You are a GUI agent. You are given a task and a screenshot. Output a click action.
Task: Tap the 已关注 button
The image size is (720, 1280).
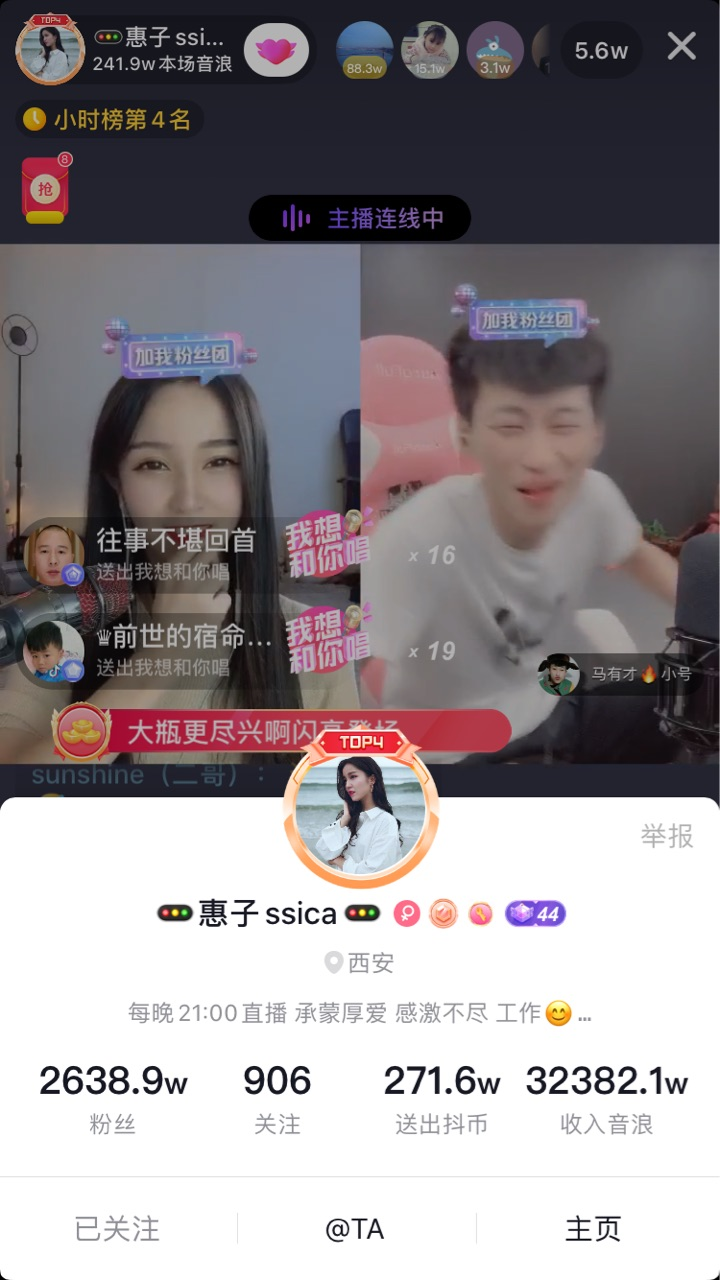[x=117, y=1228]
